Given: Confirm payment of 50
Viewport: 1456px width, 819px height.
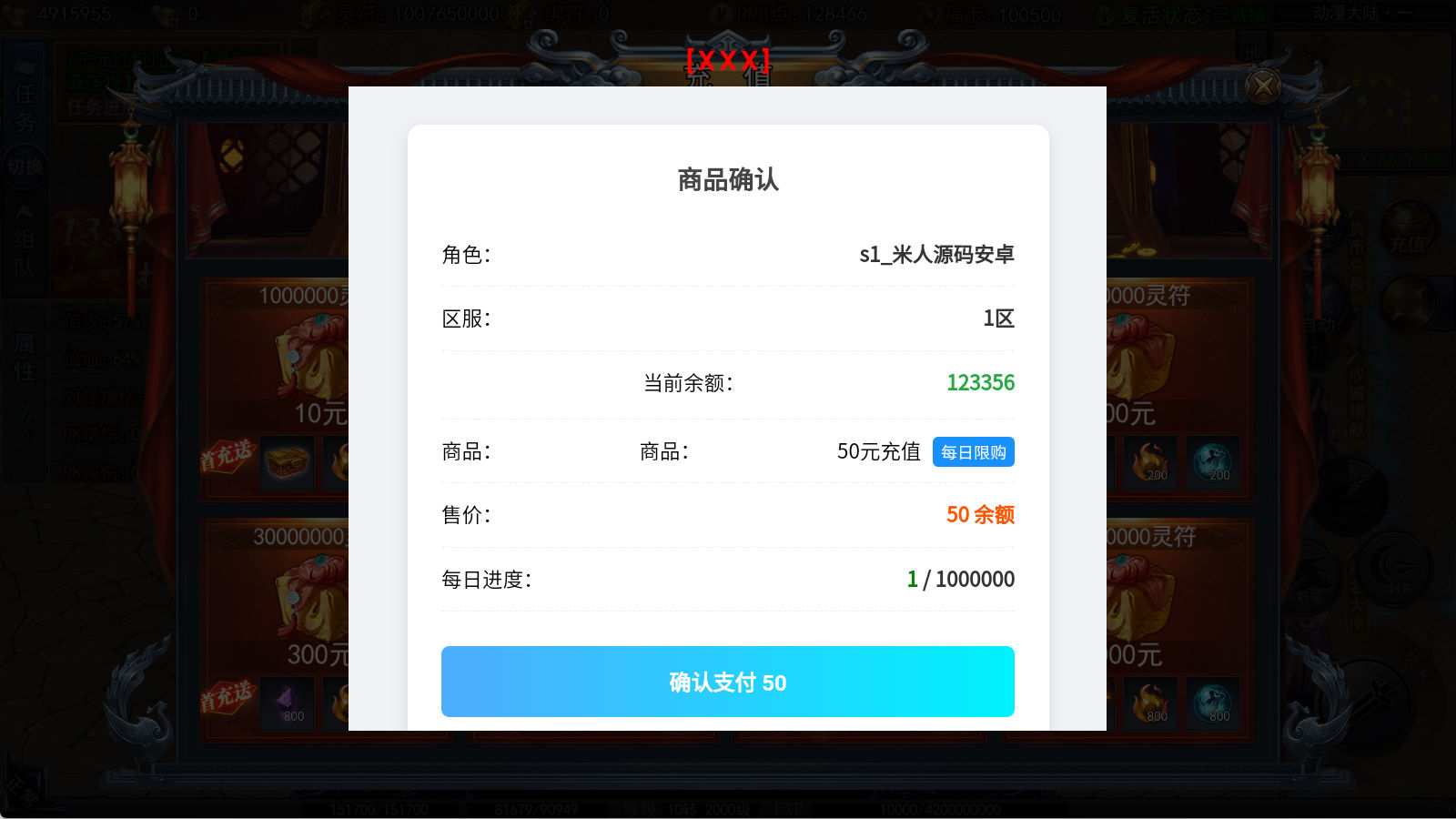Looking at the screenshot, I should pyautogui.click(x=727, y=682).
